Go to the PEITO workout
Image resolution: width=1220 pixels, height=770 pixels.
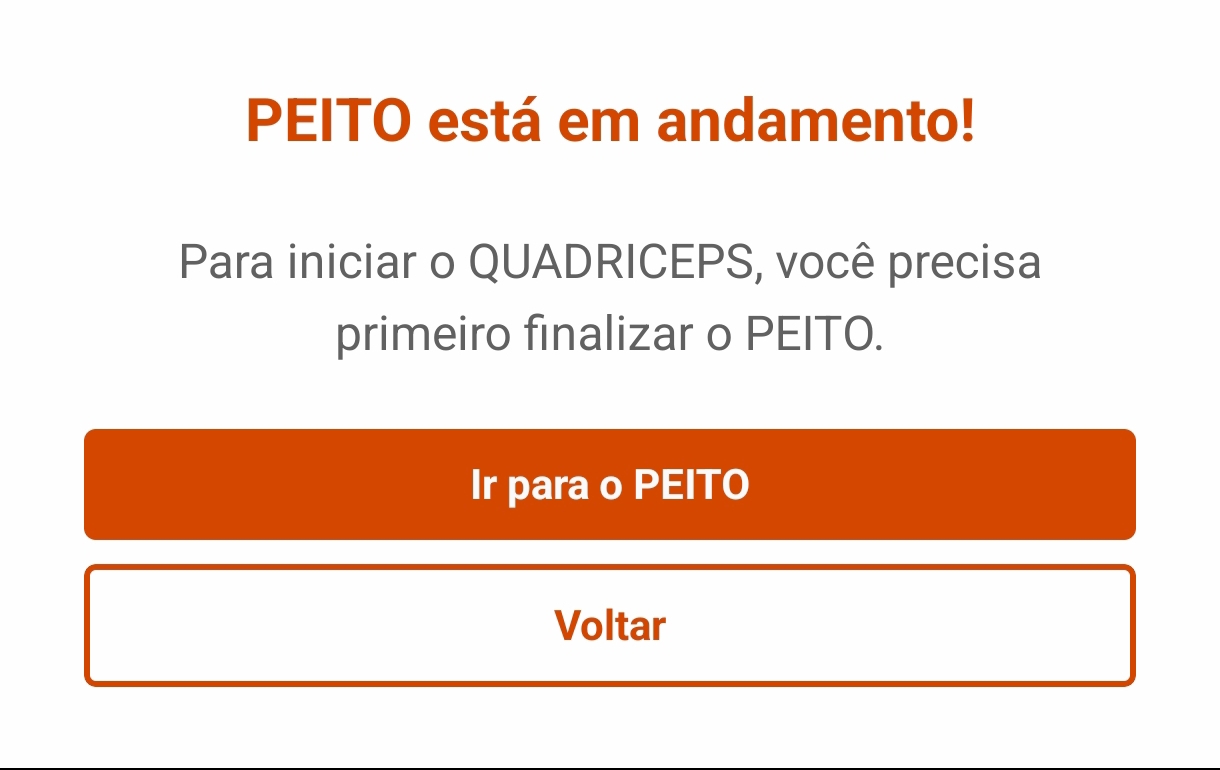(610, 485)
